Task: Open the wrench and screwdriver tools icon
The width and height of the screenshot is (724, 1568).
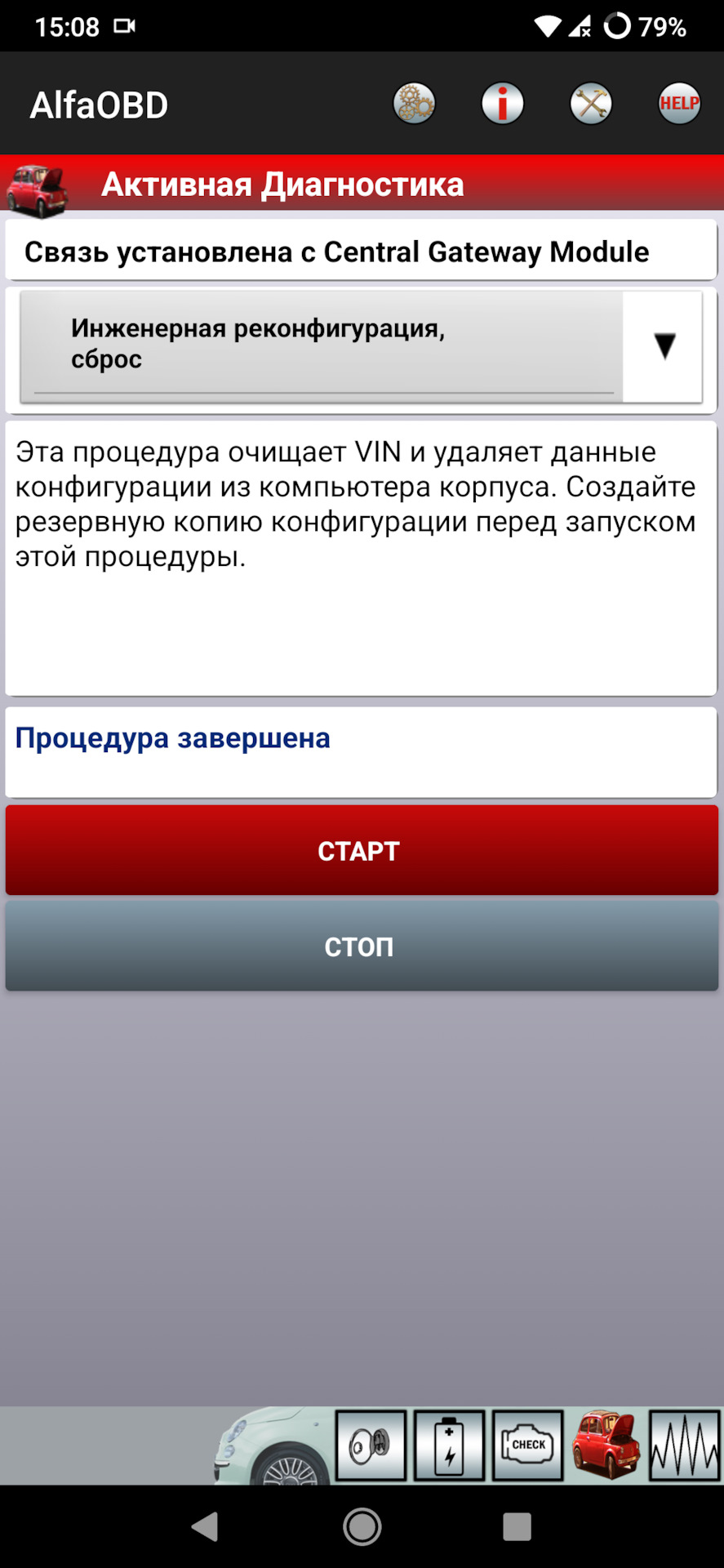Action: (x=591, y=105)
